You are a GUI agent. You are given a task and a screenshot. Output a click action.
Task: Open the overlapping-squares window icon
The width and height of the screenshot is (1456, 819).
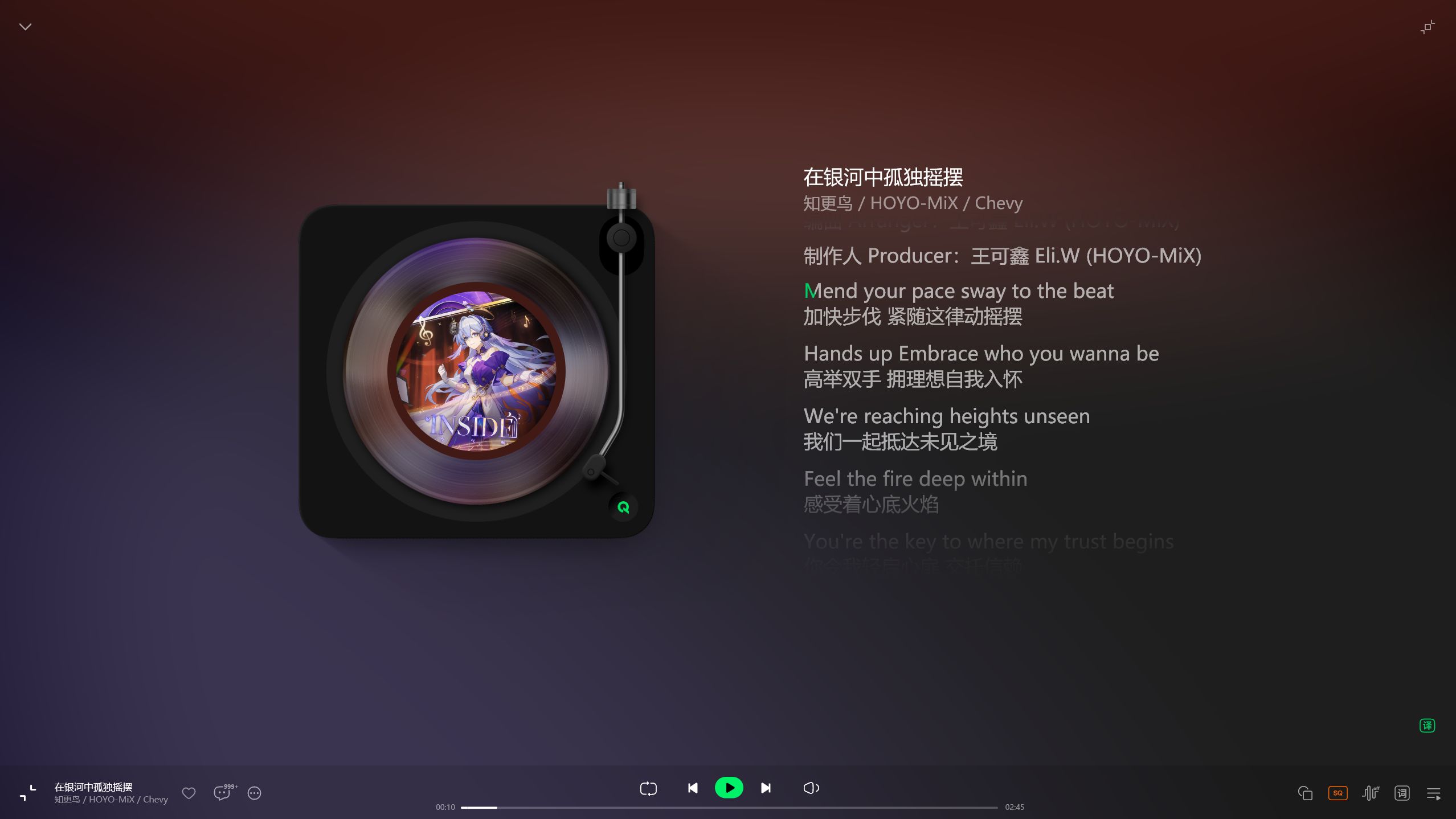1305,793
